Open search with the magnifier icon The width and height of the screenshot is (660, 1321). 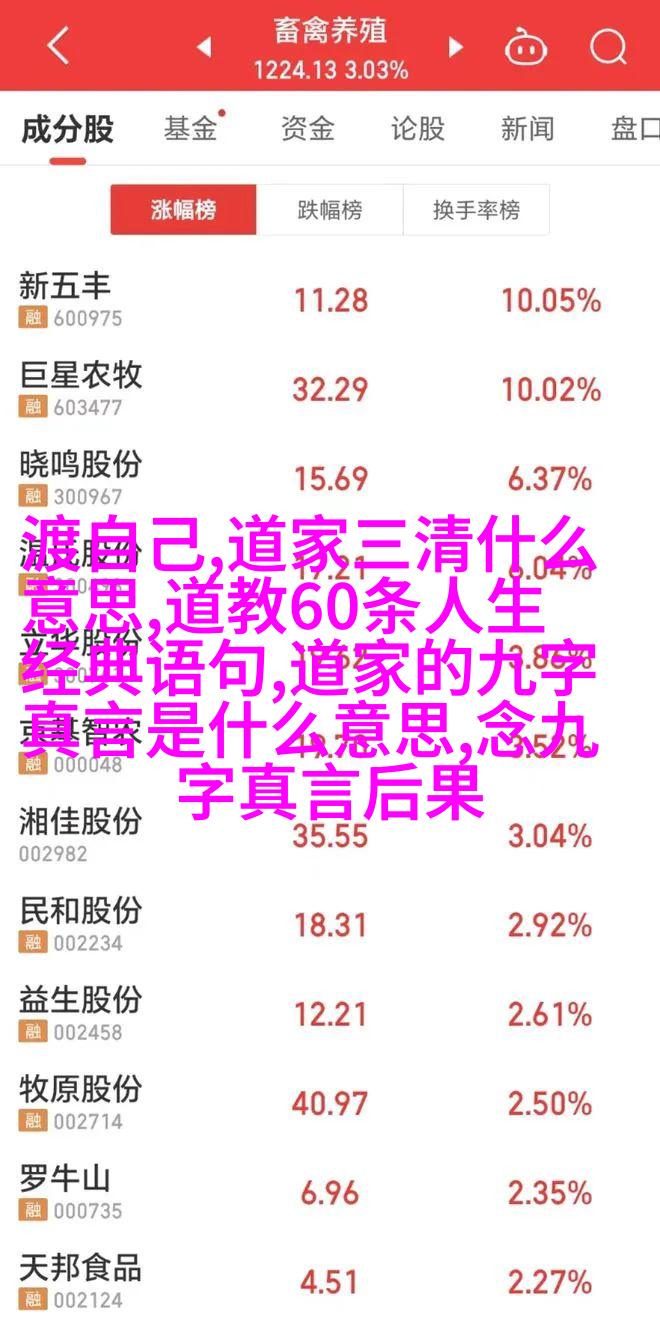[605, 46]
